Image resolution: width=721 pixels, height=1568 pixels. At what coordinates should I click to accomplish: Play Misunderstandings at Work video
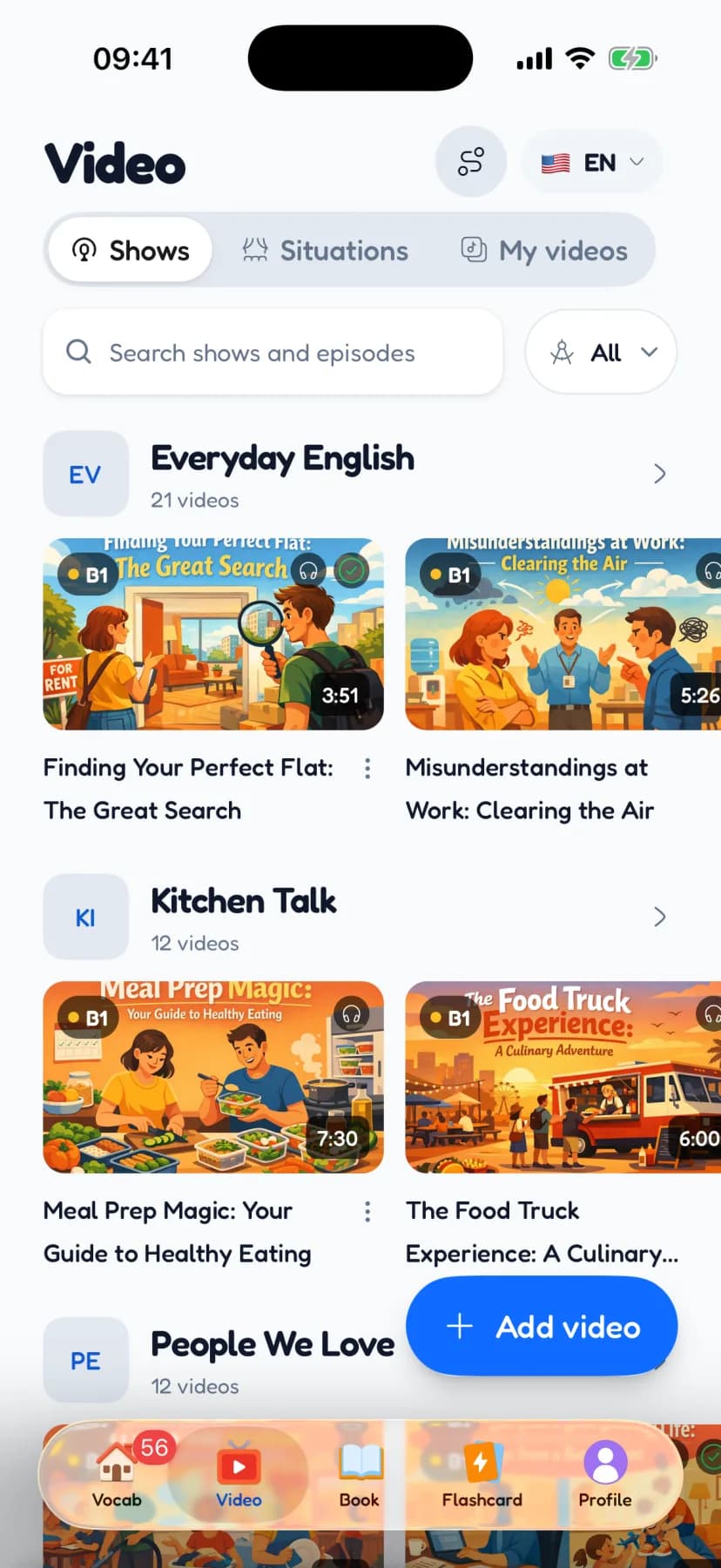[x=563, y=634]
